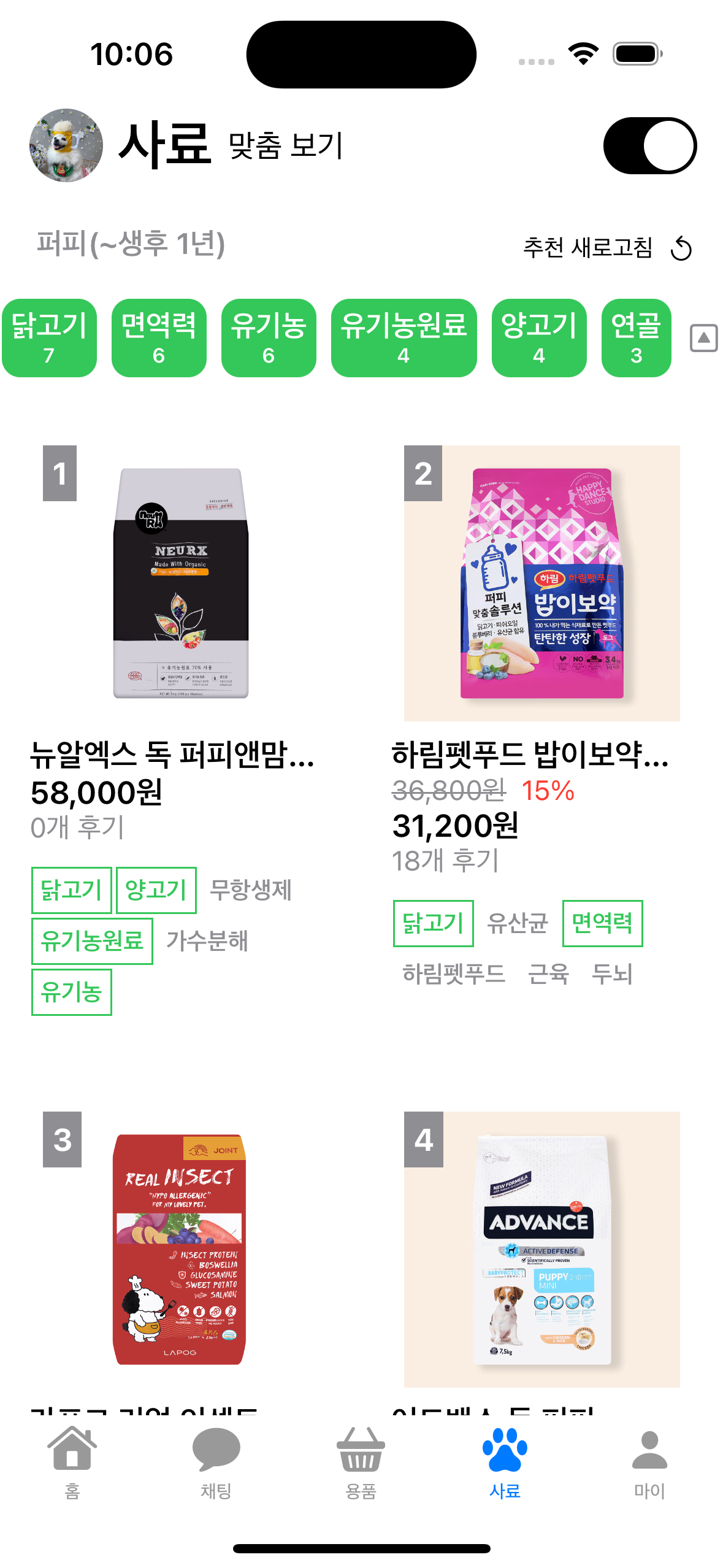Screen dimensions: 723x1568
Task: Tap the collapse arrow beside filter chips
Action: tap(703, 338)
